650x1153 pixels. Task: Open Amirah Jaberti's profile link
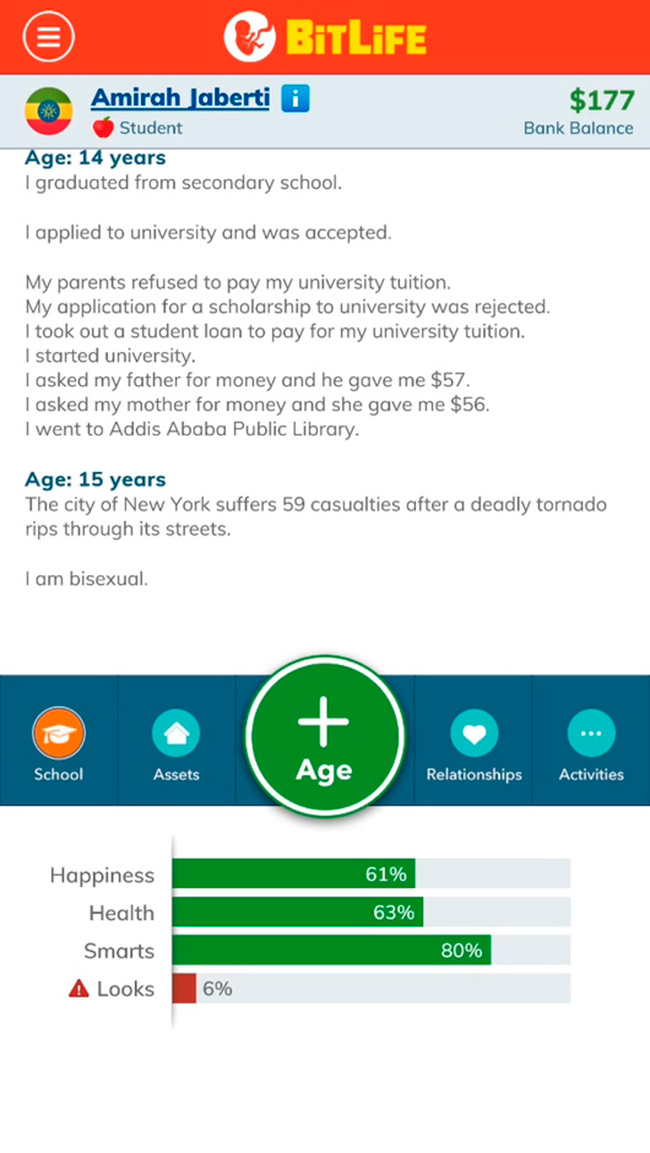coord(180,98)
